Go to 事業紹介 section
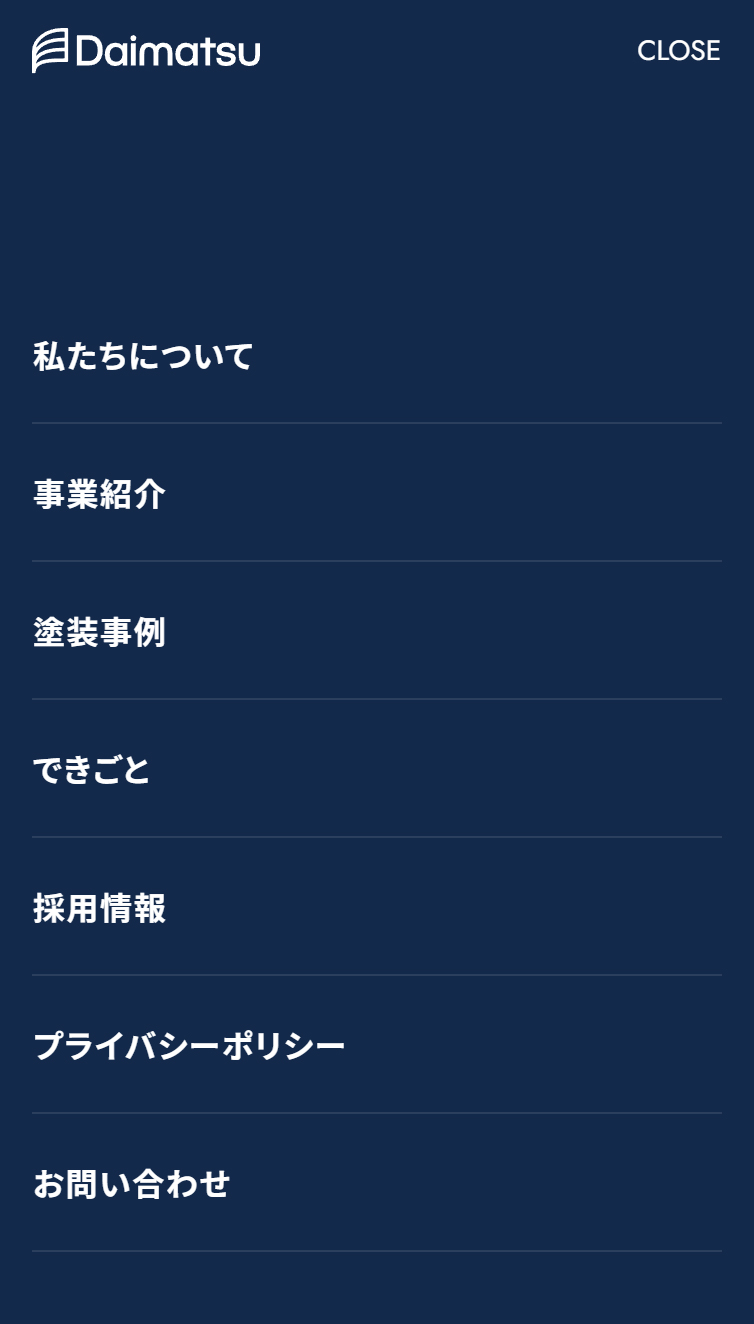This screenshot has height=1324, width=754. click(99, 494)
